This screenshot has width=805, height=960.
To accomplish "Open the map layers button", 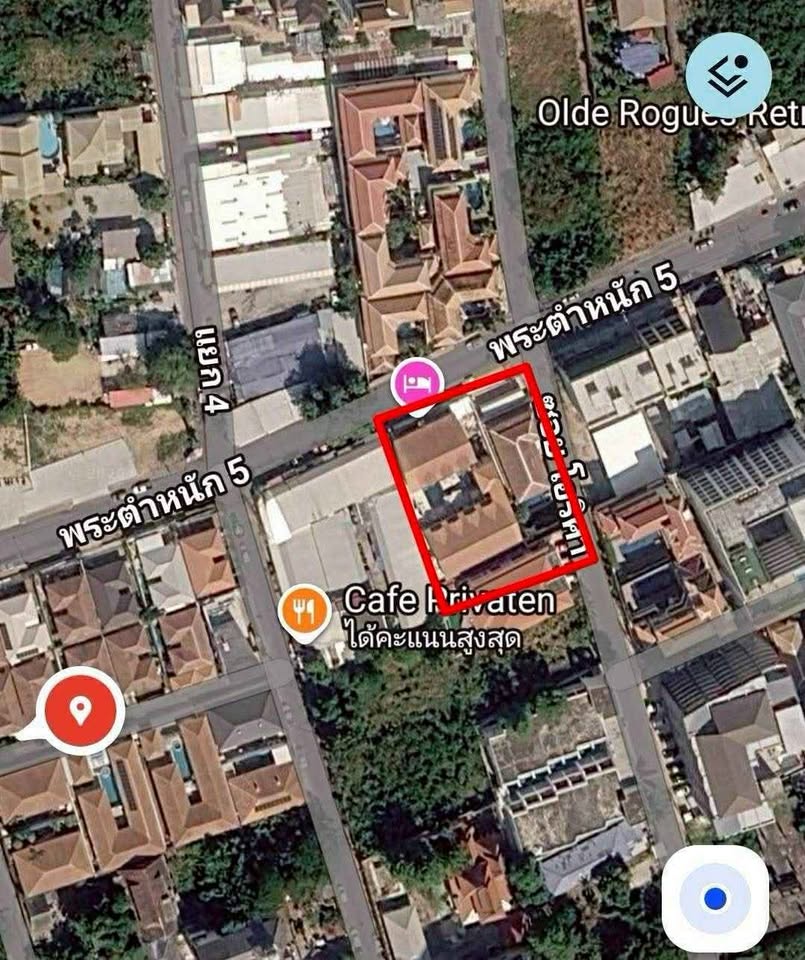I will 728,75.
